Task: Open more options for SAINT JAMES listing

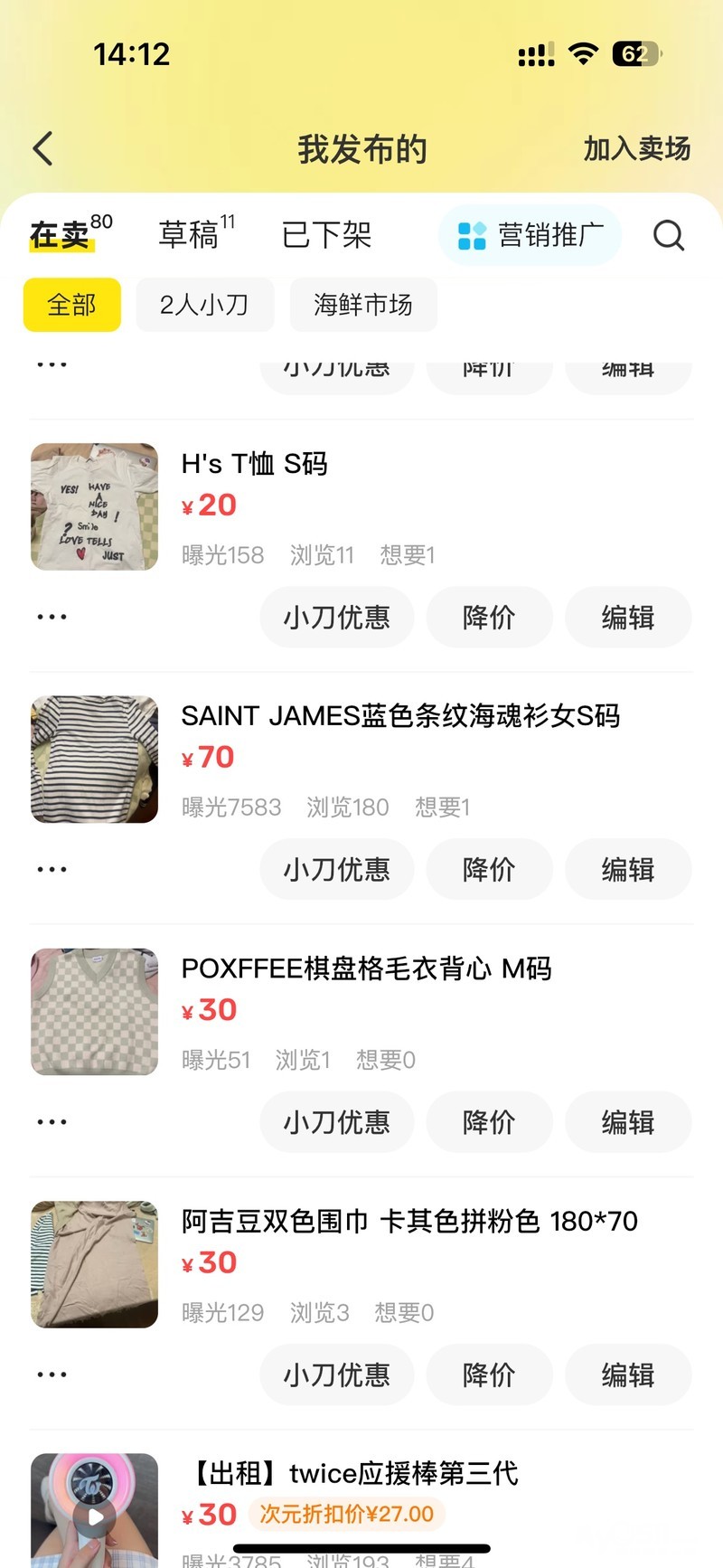Action: (x=52, y=870)
